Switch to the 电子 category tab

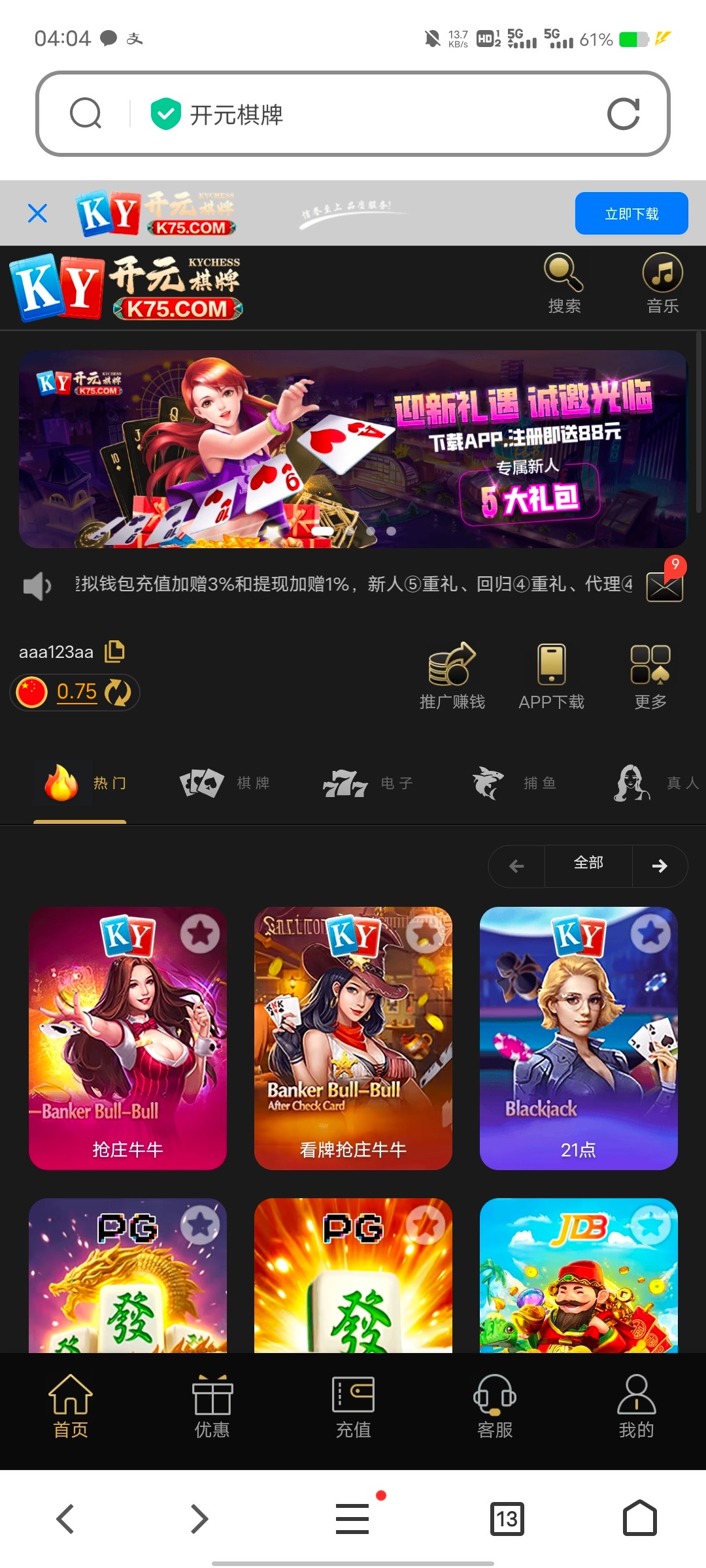368,783
